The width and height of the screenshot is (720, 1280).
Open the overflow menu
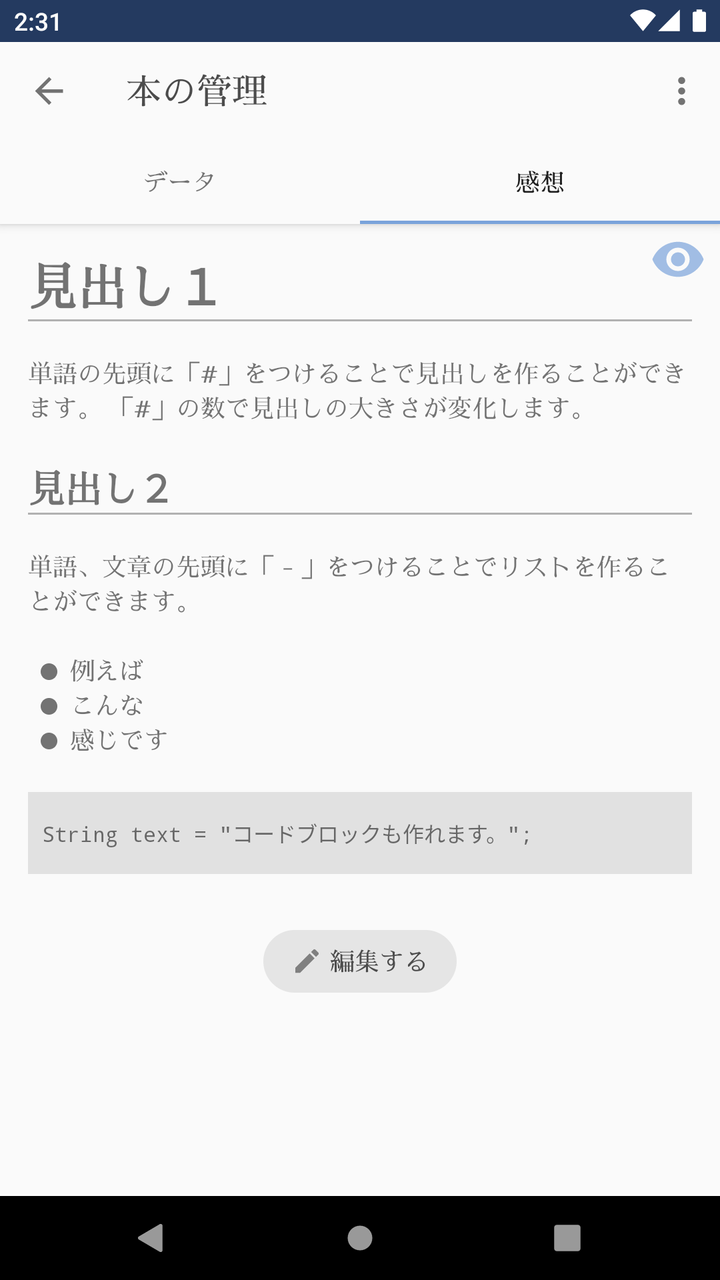coord(681,91)
